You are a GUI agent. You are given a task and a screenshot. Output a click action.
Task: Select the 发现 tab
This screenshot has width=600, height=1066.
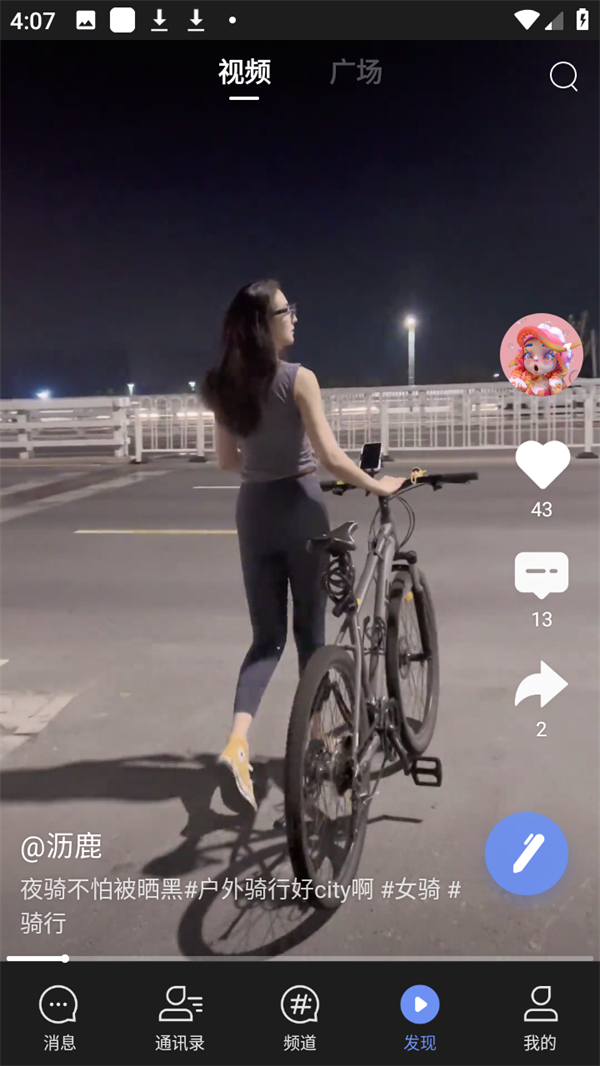click(x=420, y=1015)
